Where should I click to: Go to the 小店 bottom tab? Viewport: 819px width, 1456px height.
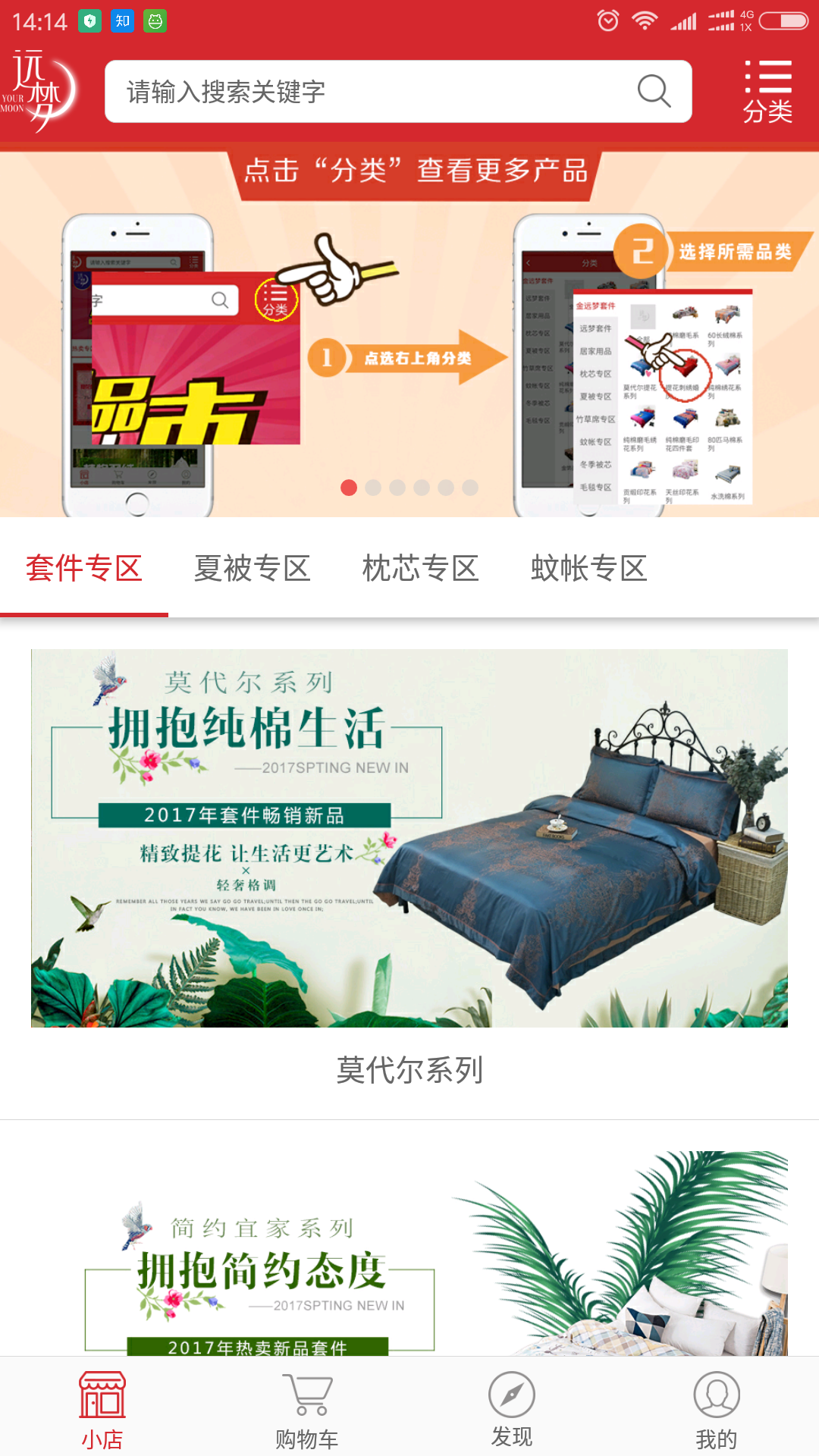coord(102,1409)
